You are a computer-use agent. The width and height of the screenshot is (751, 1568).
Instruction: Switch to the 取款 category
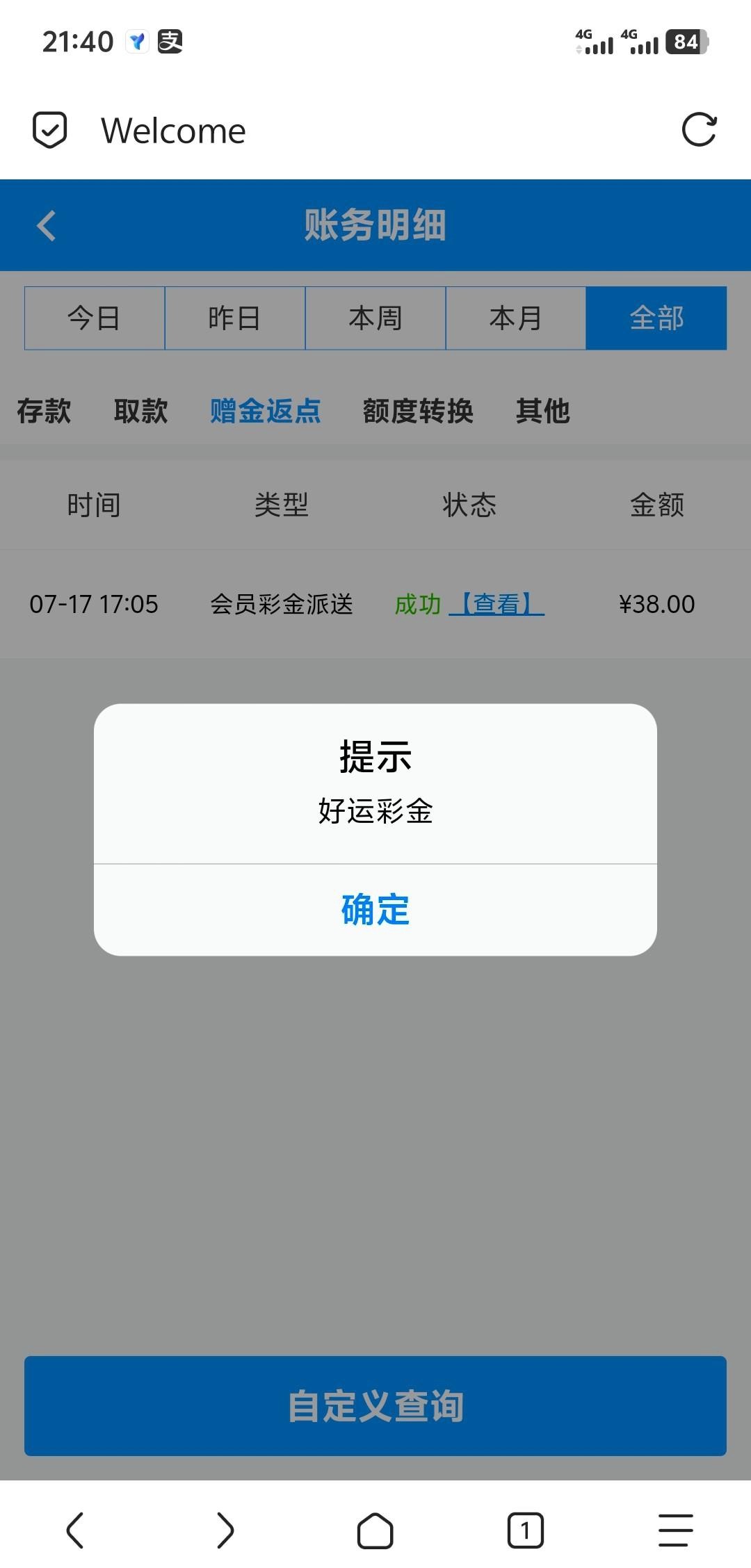point(141,411)
